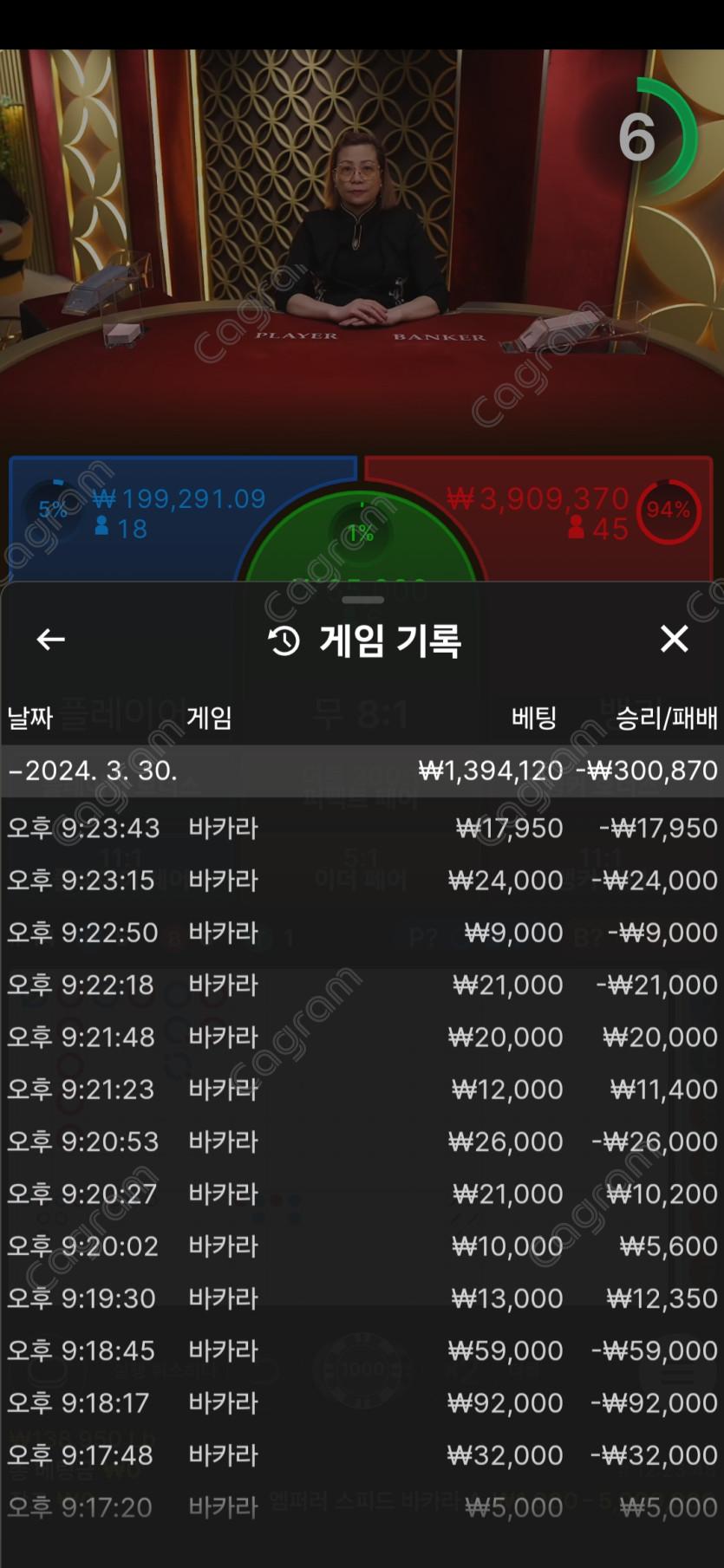Open the 오후 9:18:17 바카라 record

pyautogui.click(x=362, y=1402)
